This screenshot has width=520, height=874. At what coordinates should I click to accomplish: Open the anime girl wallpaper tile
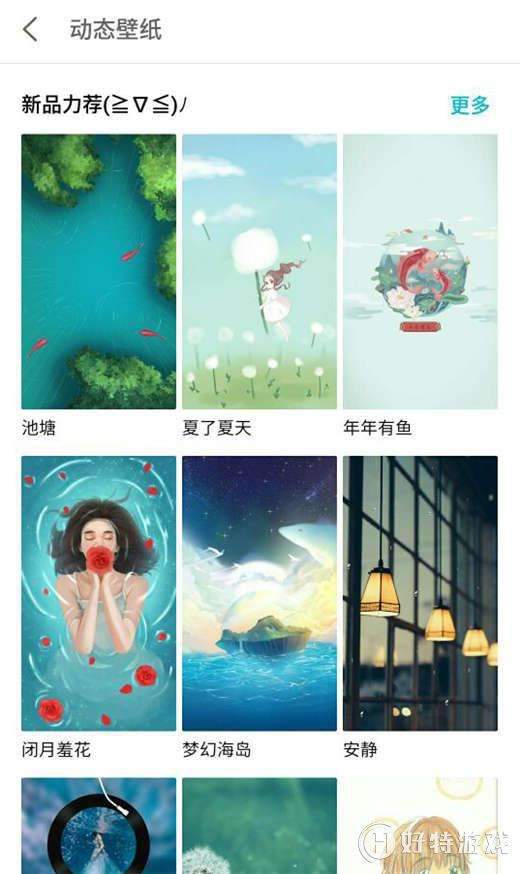pos(420,826)
